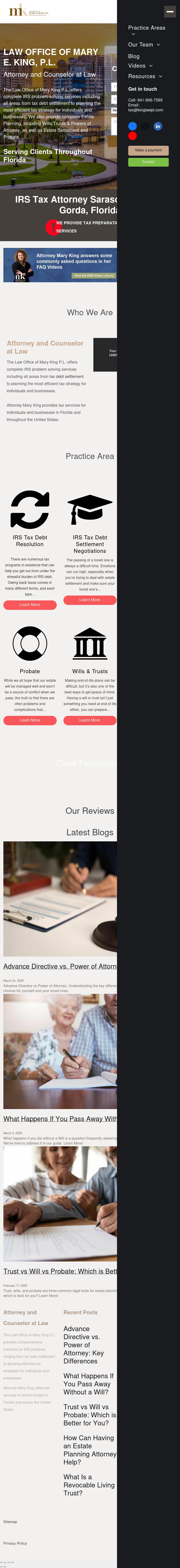
Task: Expand the Videos submenu
Action: click(151, 66)
